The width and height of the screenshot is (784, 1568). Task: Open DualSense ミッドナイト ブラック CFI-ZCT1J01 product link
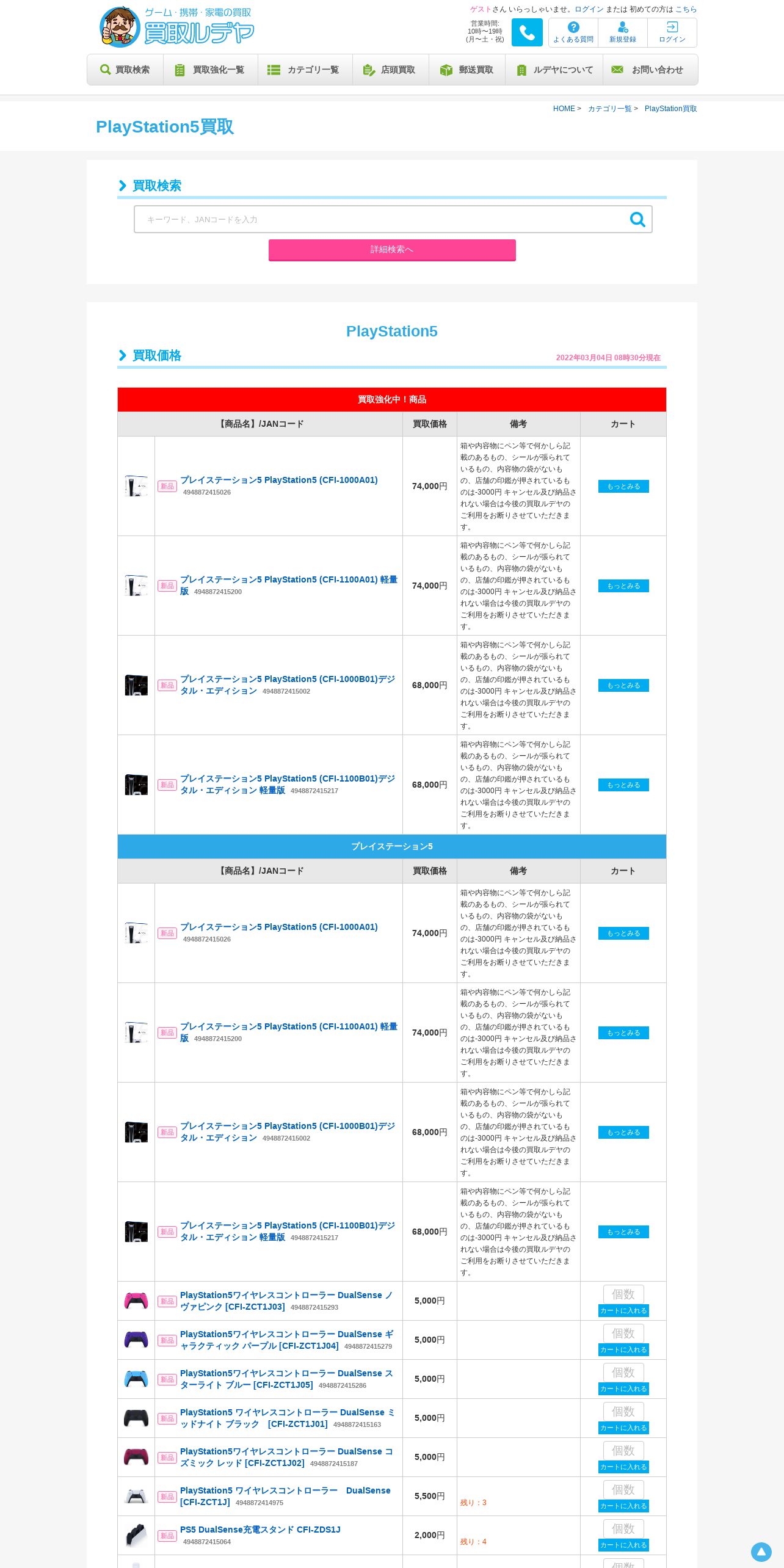287,1418
